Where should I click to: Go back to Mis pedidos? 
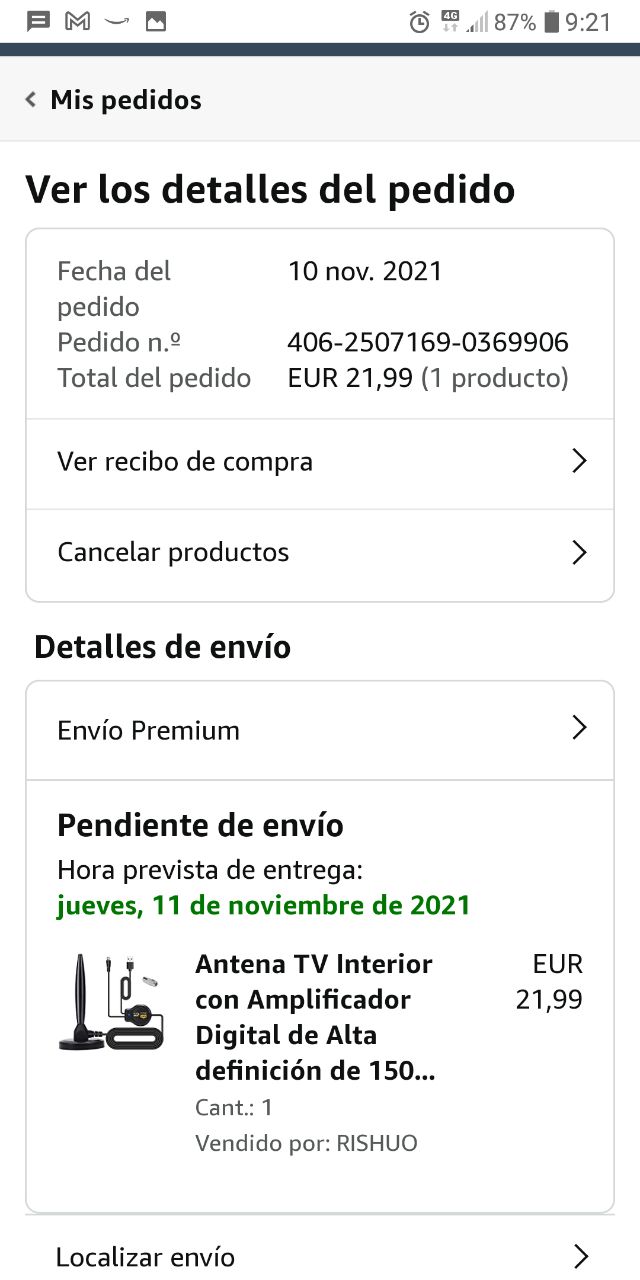point(113,100)
